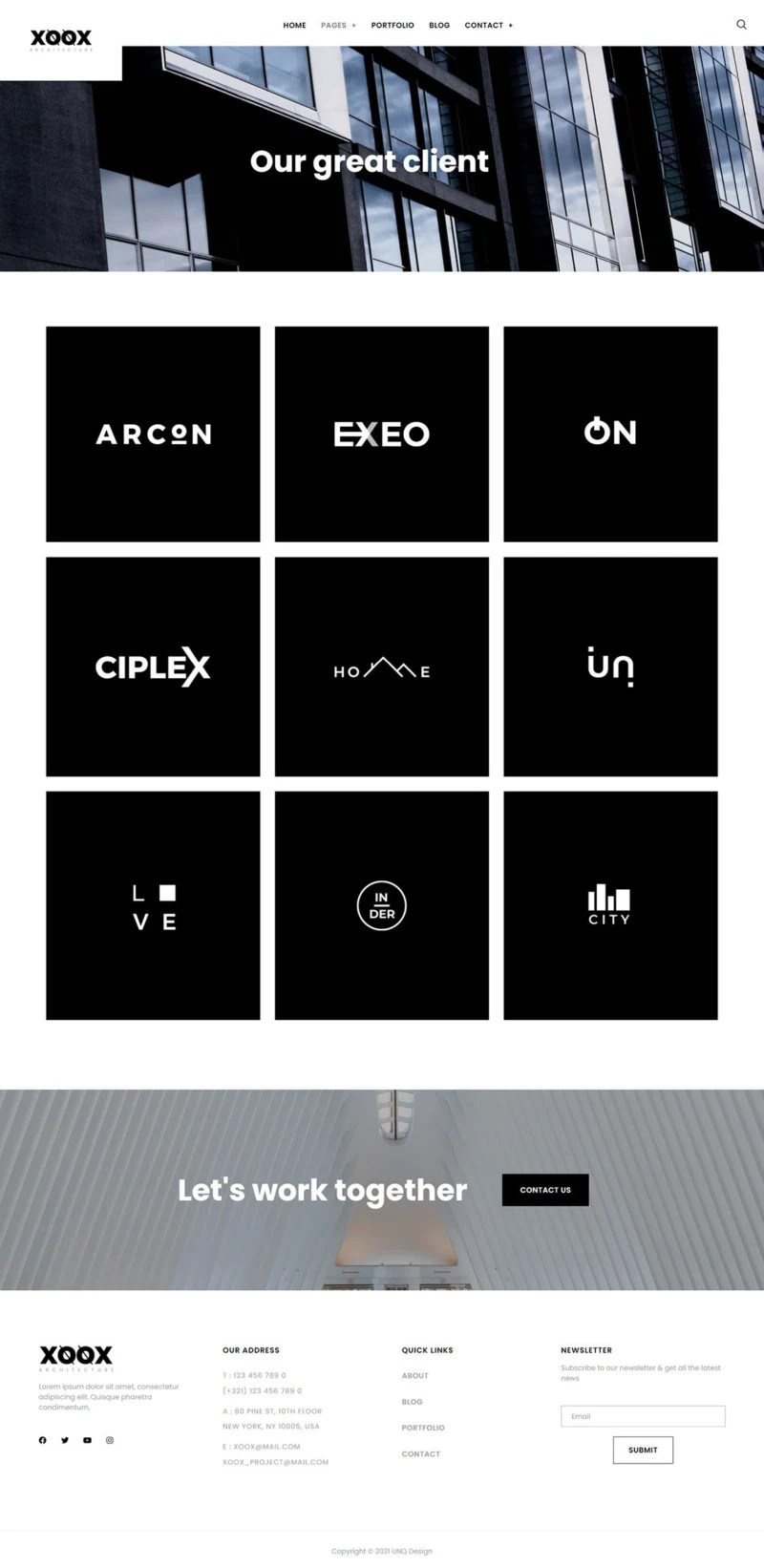Expand the Contact menu in the header

(x=489, y=25)
